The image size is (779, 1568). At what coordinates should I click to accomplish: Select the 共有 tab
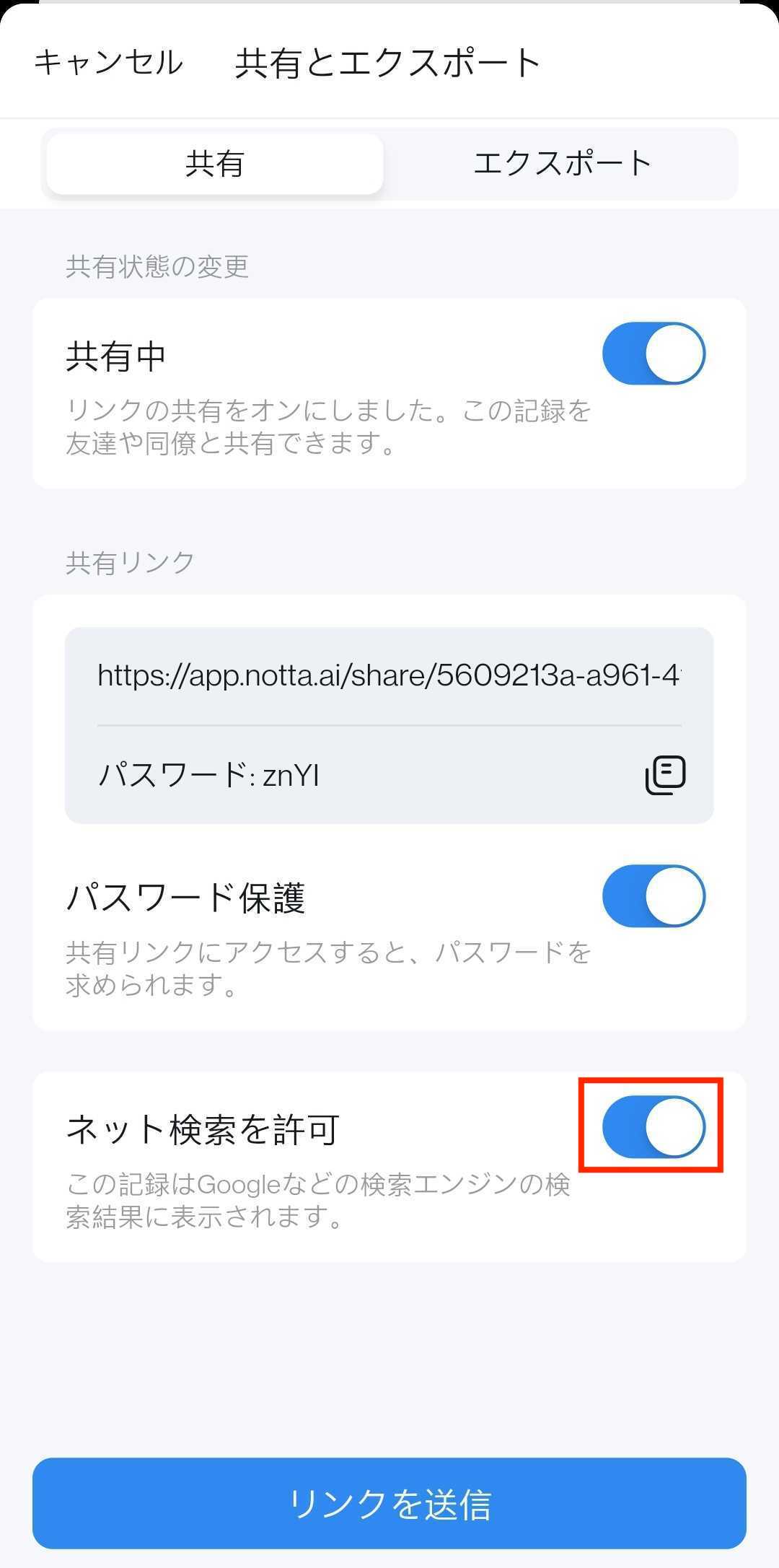tap(215, 164)
